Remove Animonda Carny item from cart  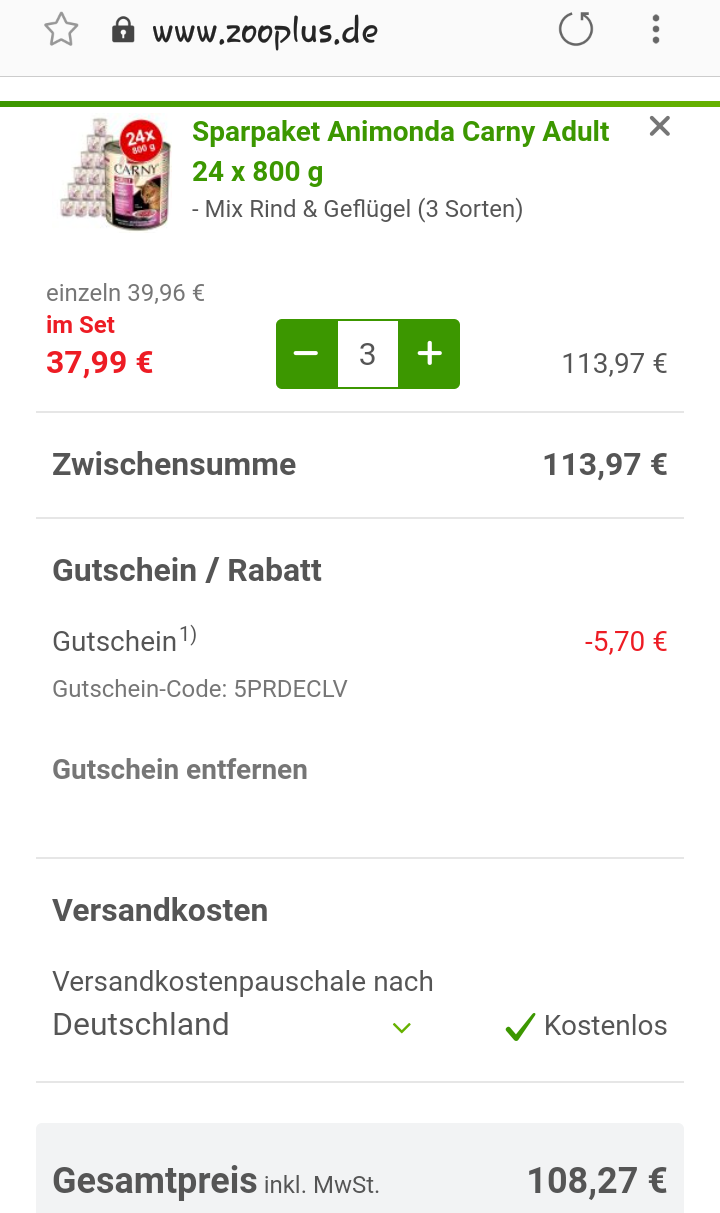pos(659,126)
